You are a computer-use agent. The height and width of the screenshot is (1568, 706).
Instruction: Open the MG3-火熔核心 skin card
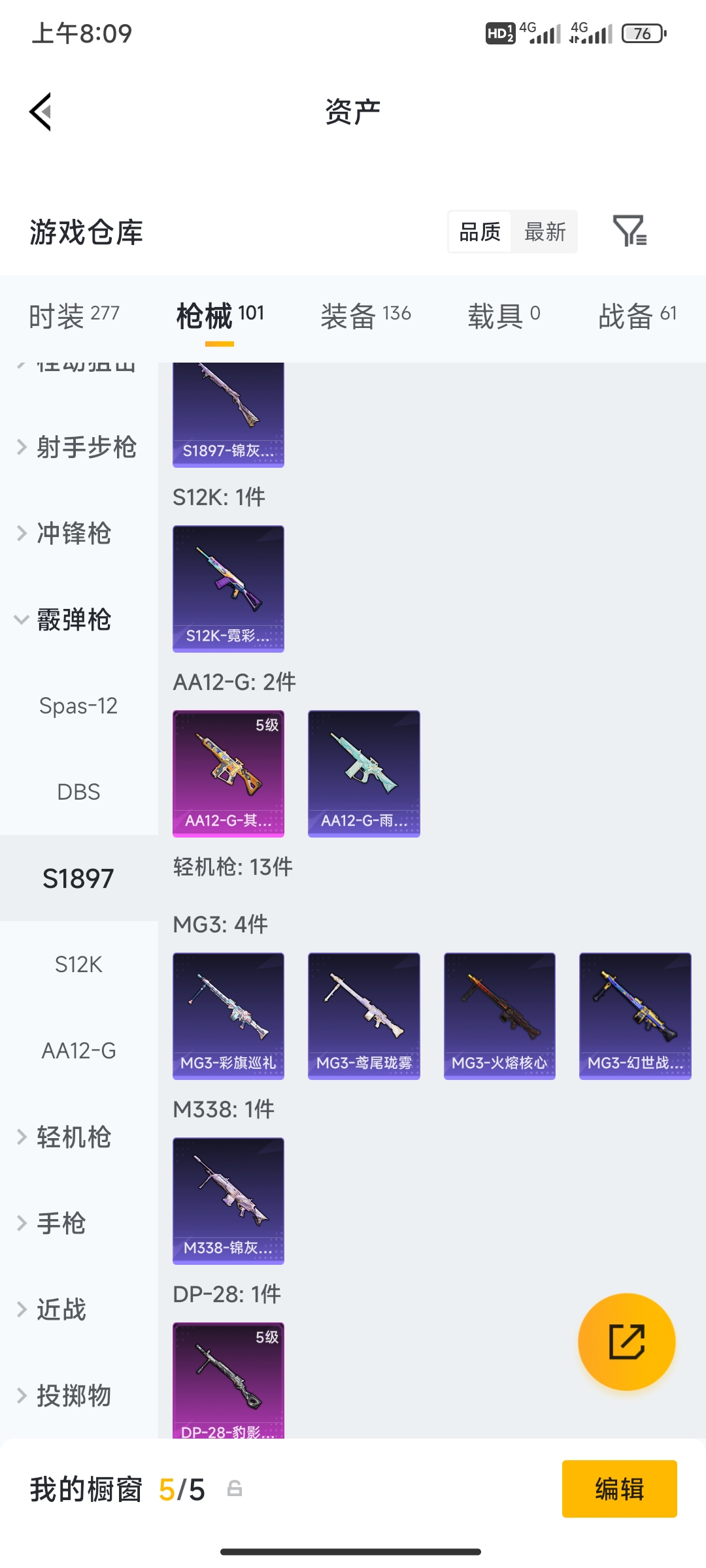click(x=499, y=1016)
